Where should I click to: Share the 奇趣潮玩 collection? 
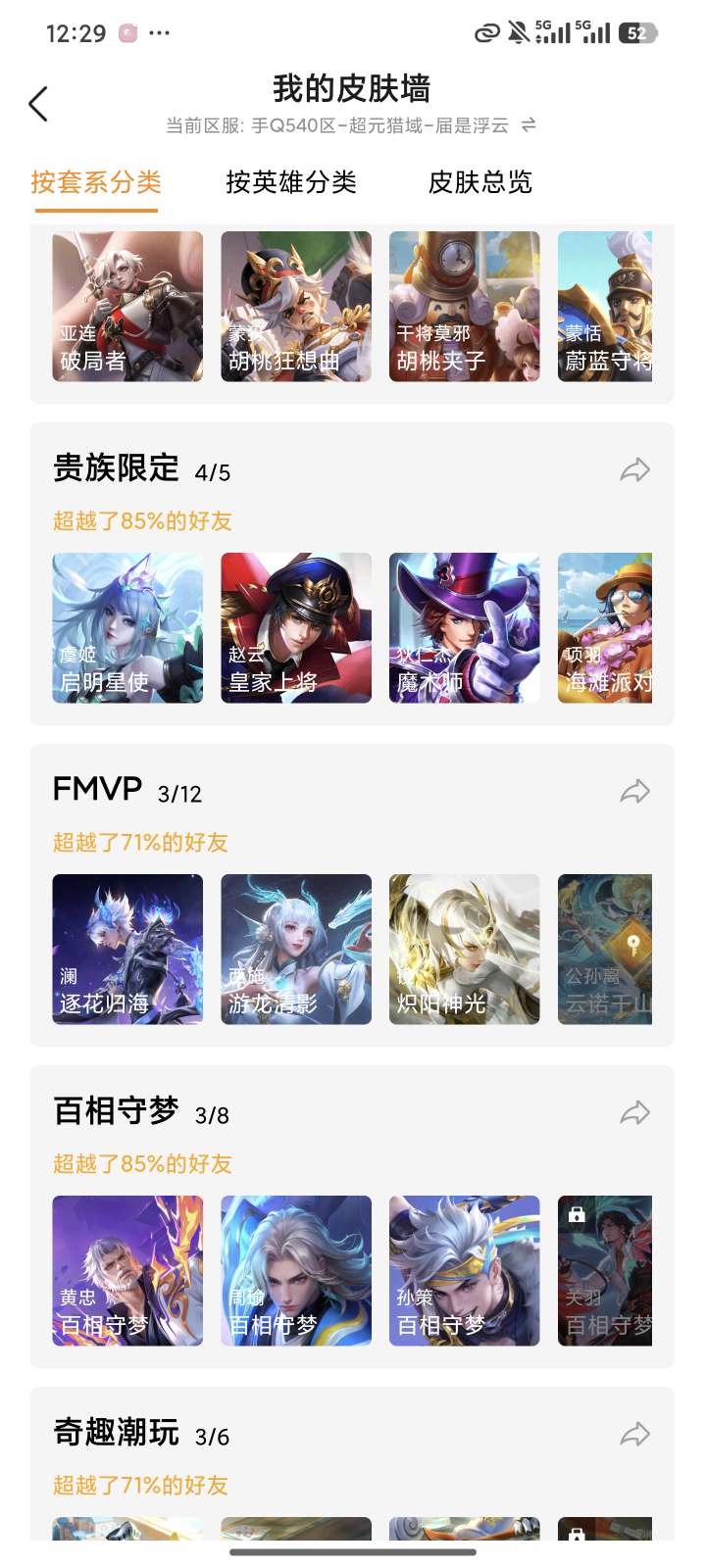[635, 1435]
